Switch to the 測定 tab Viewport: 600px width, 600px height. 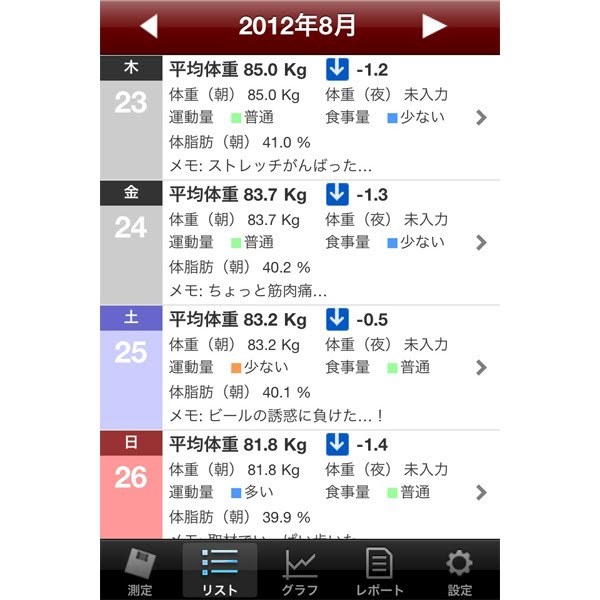140,571
